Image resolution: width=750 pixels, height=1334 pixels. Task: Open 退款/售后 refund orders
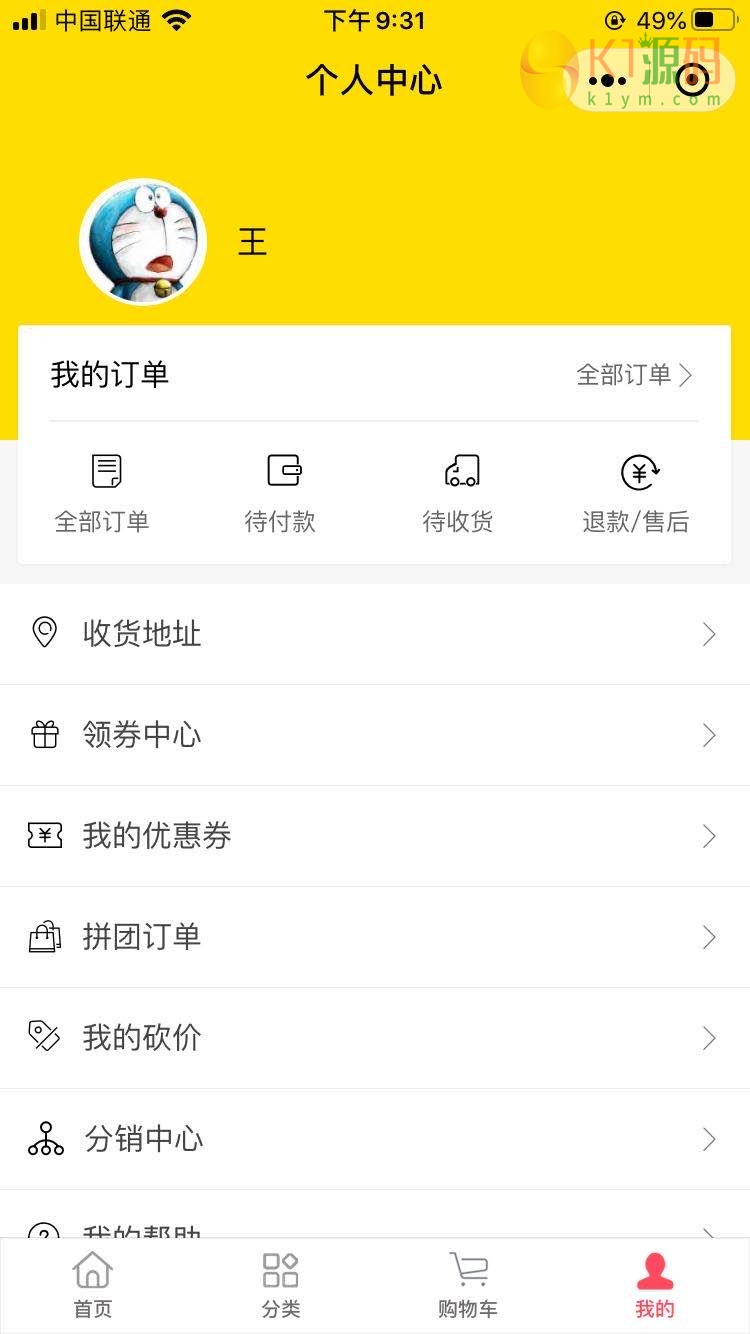(637, 490)
